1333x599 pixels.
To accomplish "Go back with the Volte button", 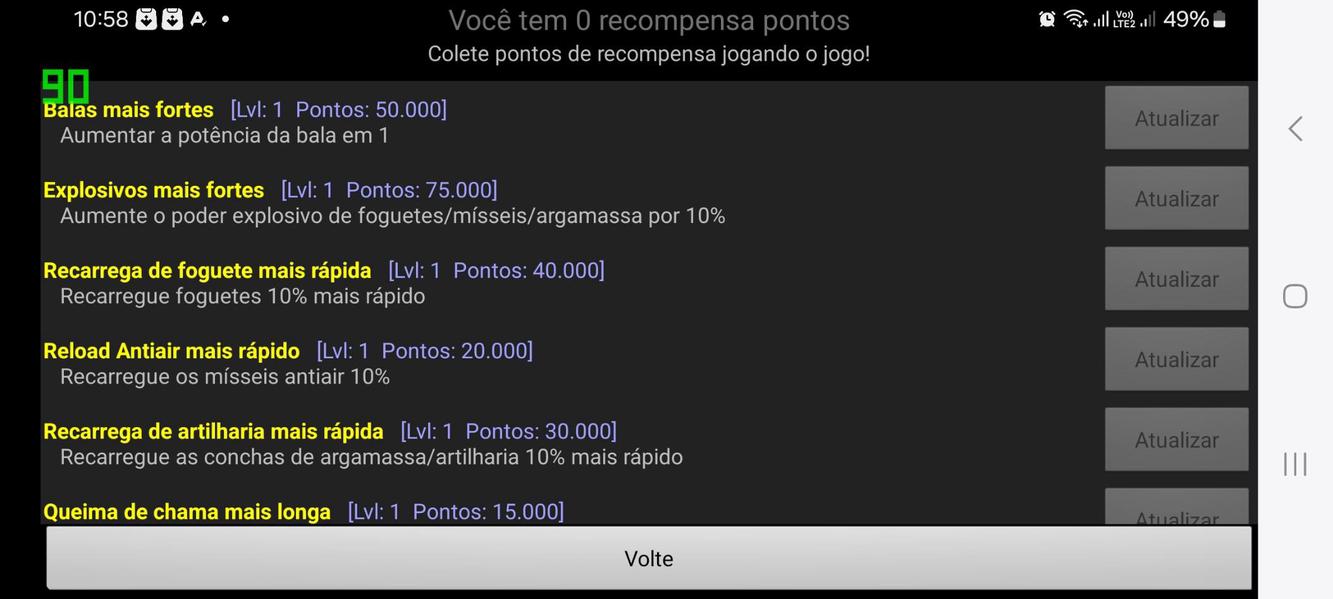I will click(x=649, y=558).
